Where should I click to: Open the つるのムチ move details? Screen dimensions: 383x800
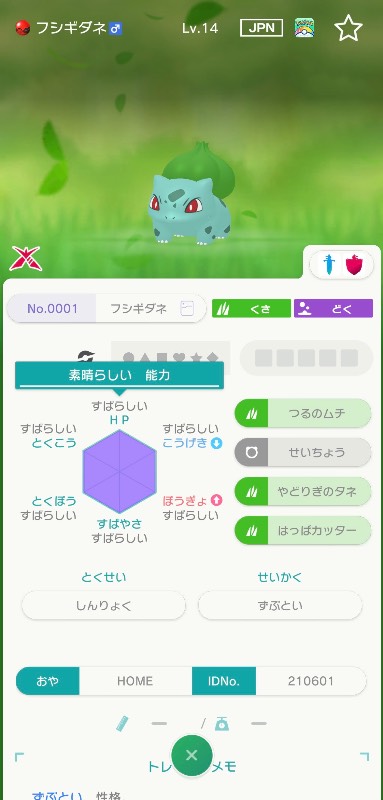303,413
